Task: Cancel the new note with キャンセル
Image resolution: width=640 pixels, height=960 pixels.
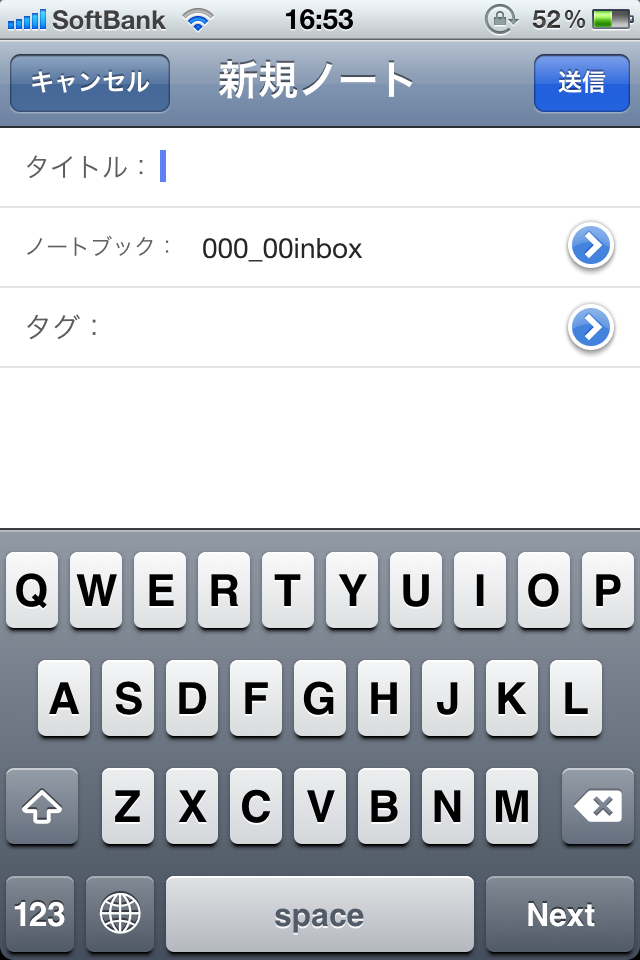Action: tap(90, 82)
